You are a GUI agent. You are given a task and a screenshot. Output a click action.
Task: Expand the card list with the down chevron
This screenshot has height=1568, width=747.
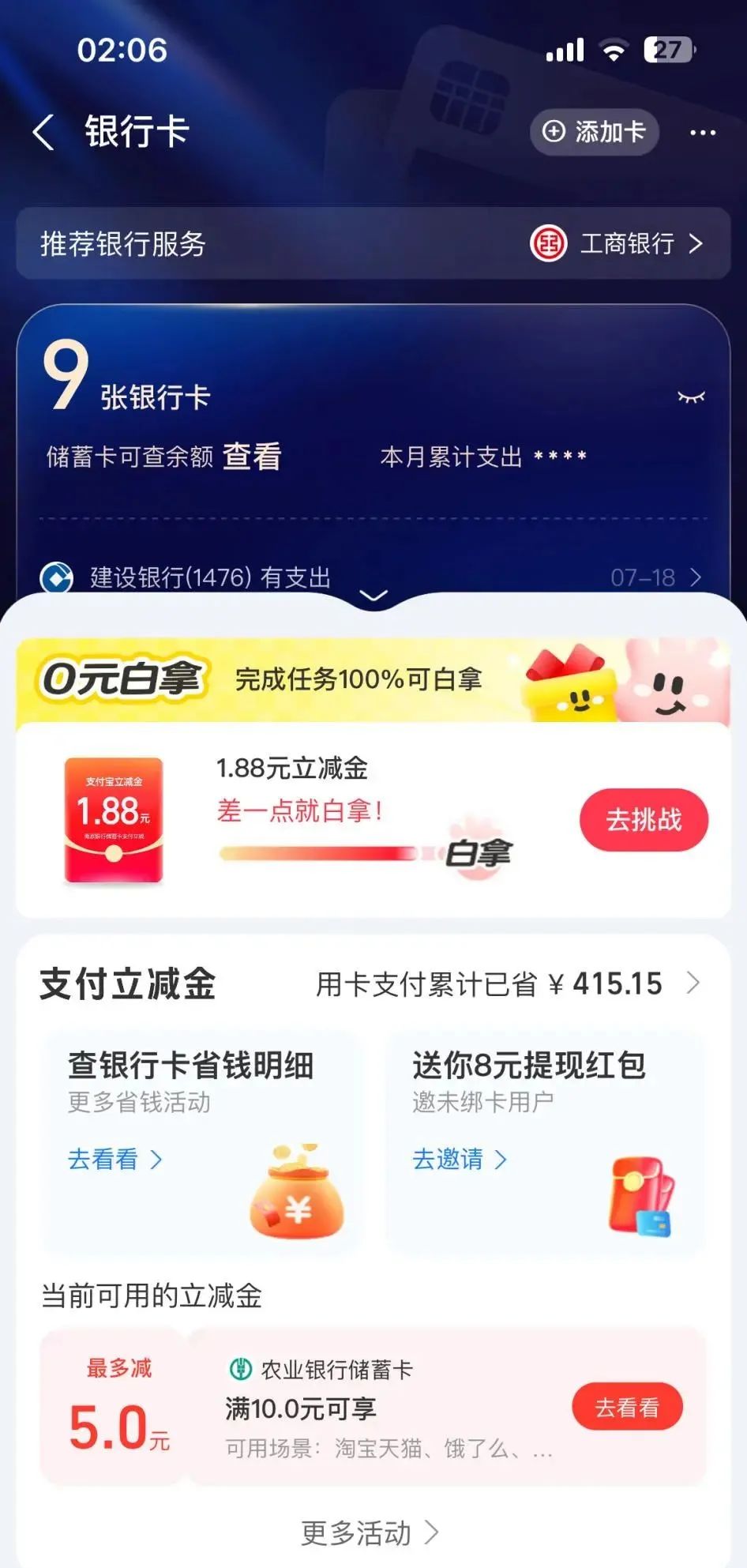(373, 595)
